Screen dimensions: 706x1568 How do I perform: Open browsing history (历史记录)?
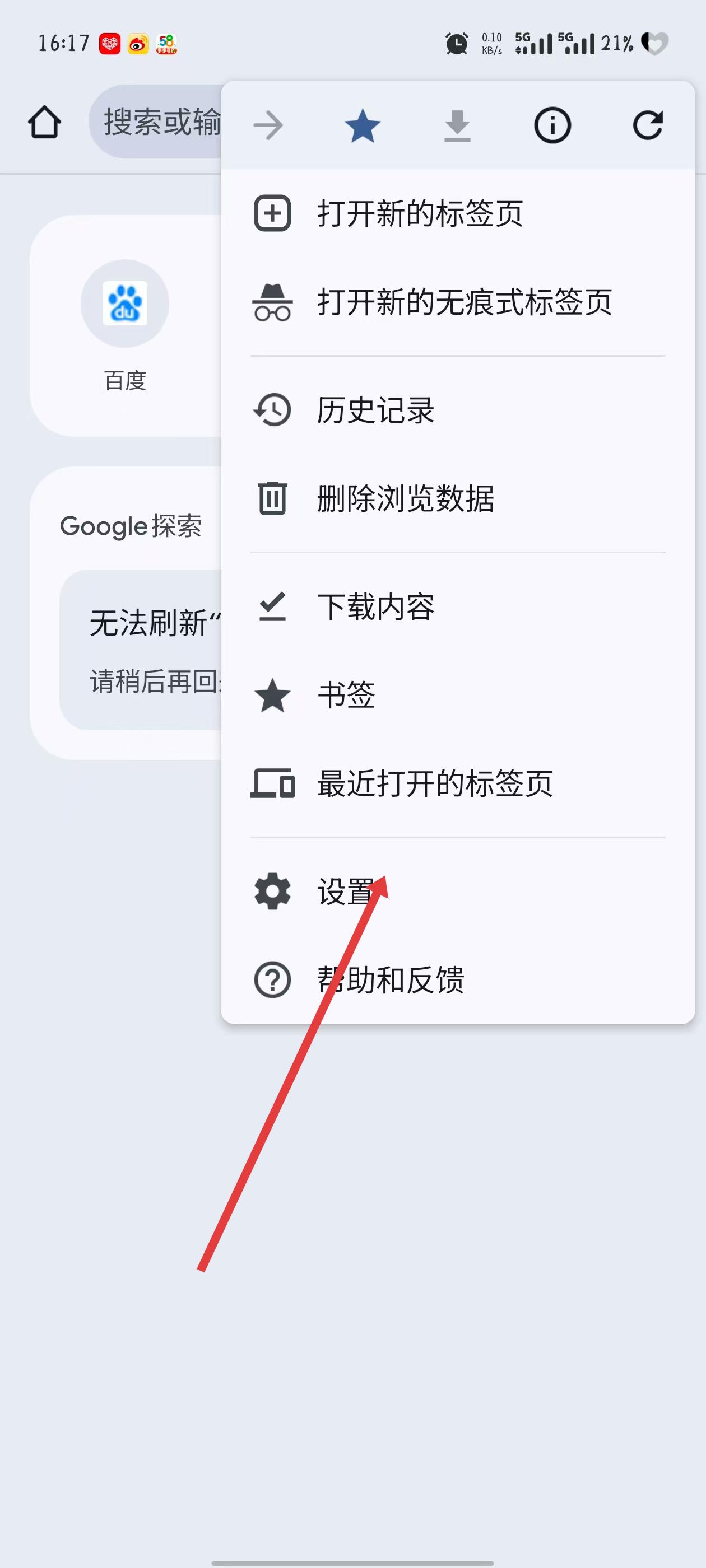(375, 410)
